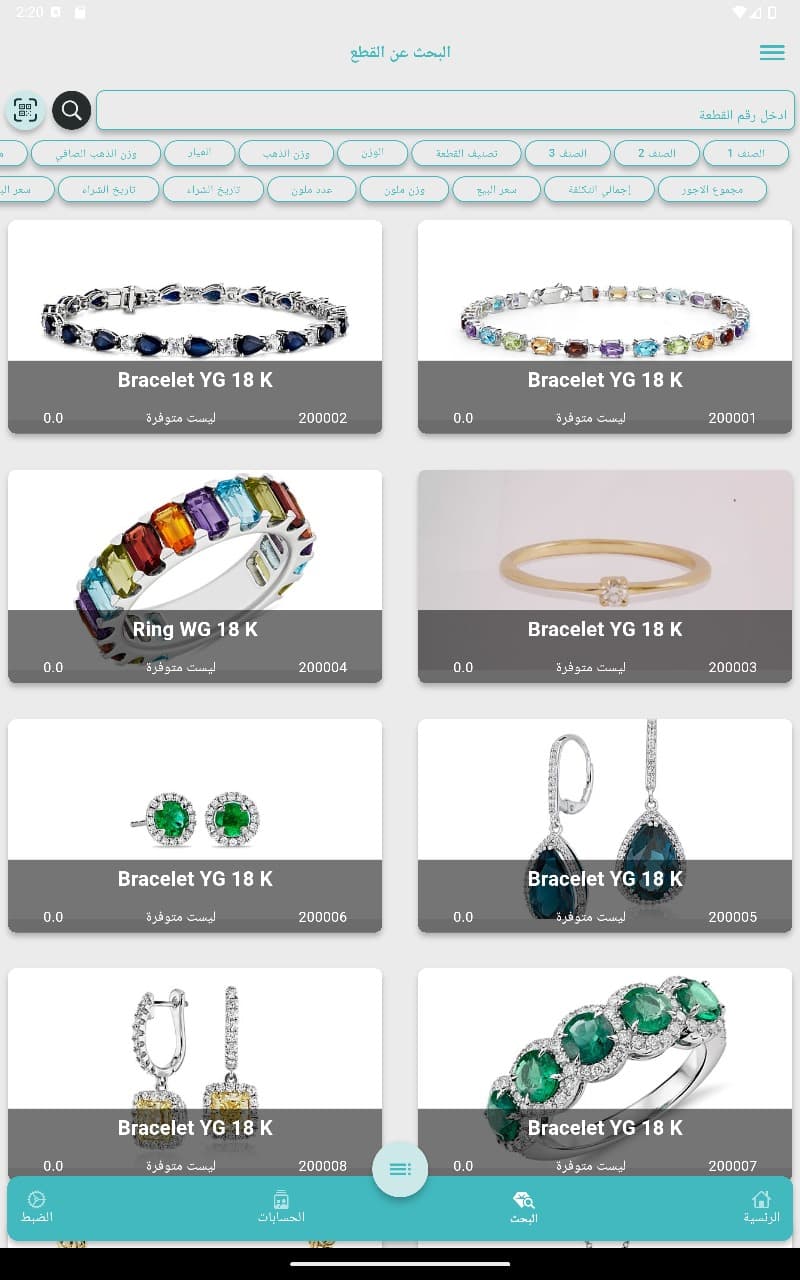Choose the سعر البيع chip
The width and height of the screenshot is (800, 1280).
coord(497,189)
